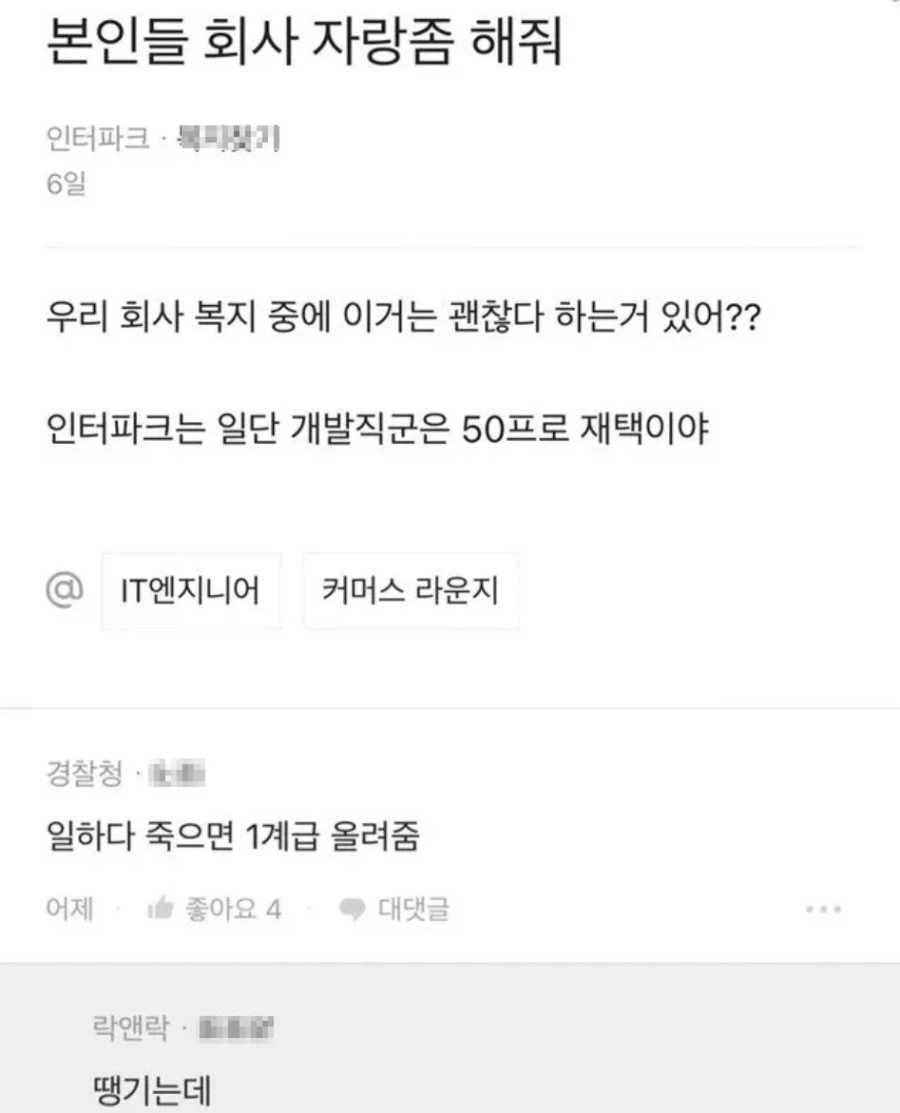The height and width of the screenshot is (1113, 900).
Task: Open the three-dot options menu on the comment
Action: click(822, 907)
